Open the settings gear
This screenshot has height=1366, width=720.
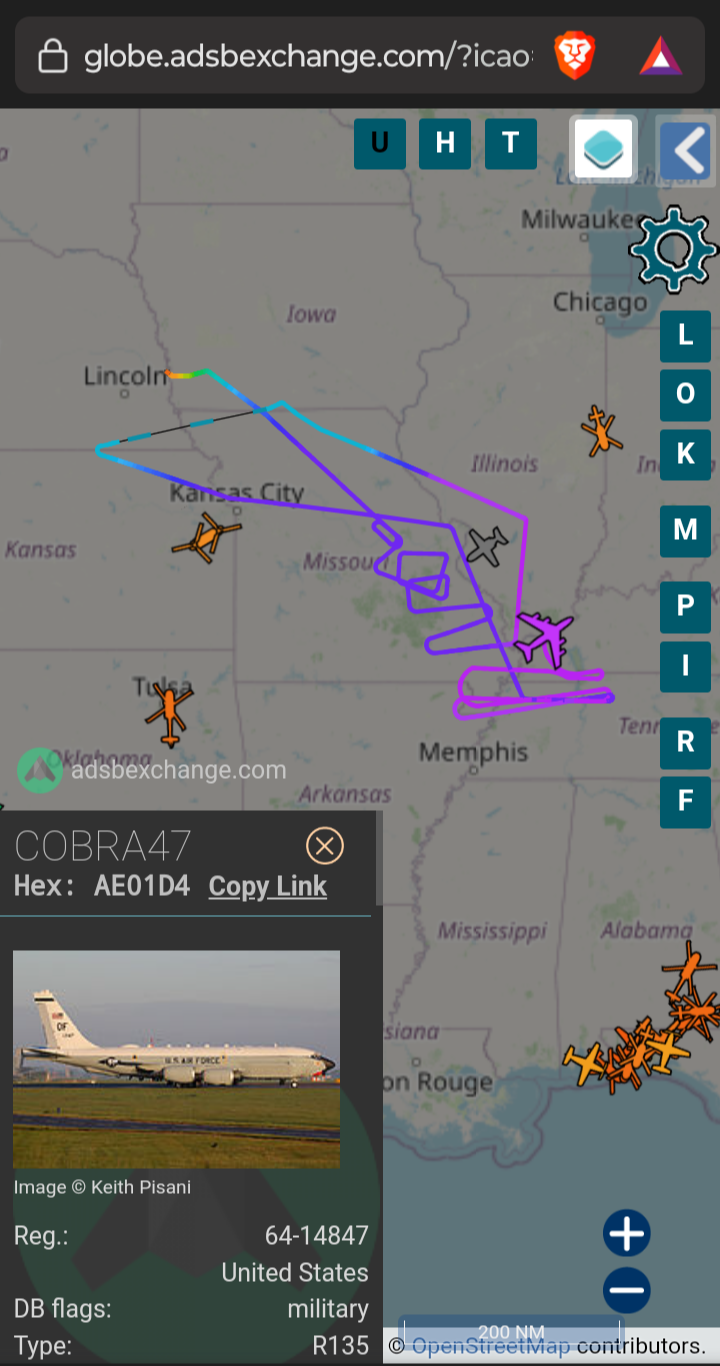coord(672,249)
